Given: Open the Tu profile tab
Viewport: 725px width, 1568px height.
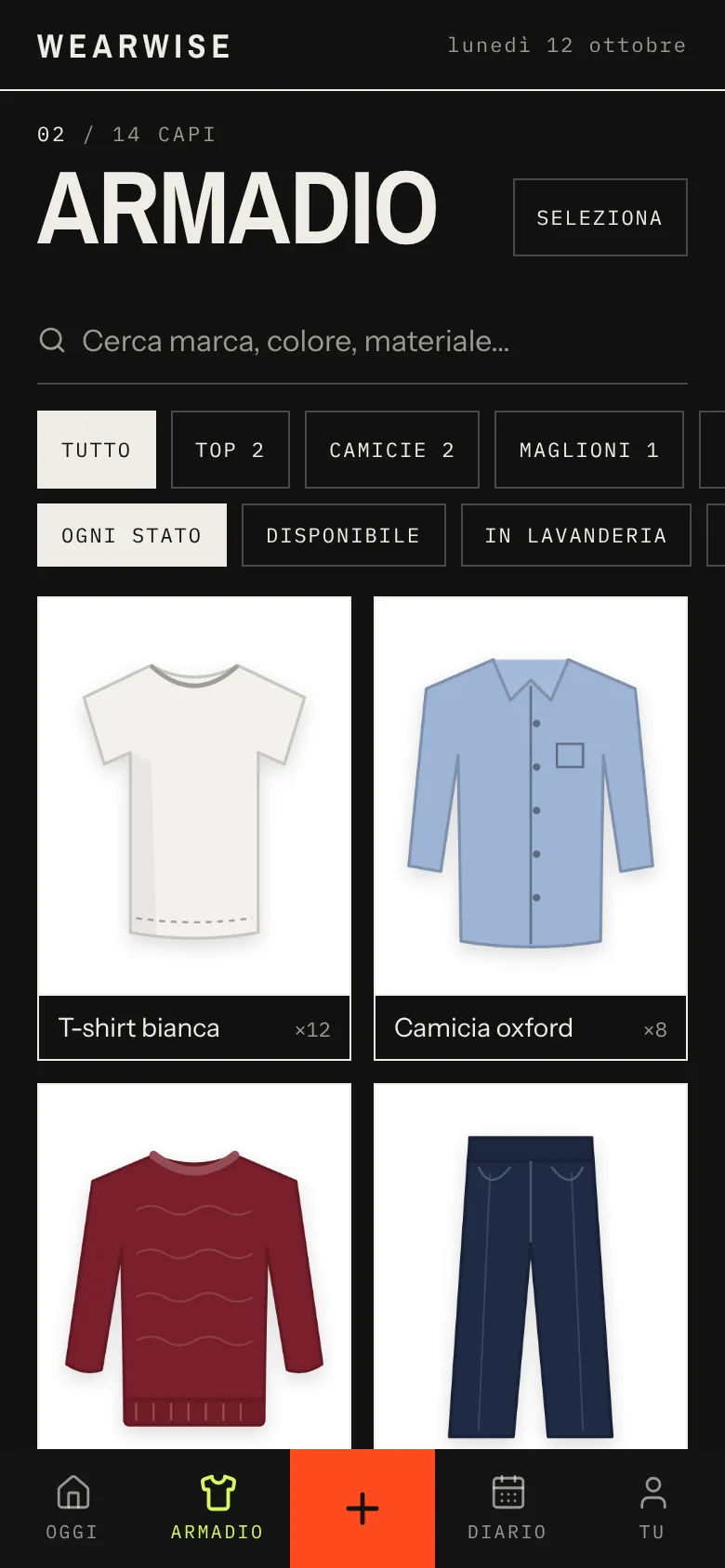Looking at the screenshot, I should [x=652, y=1509].
